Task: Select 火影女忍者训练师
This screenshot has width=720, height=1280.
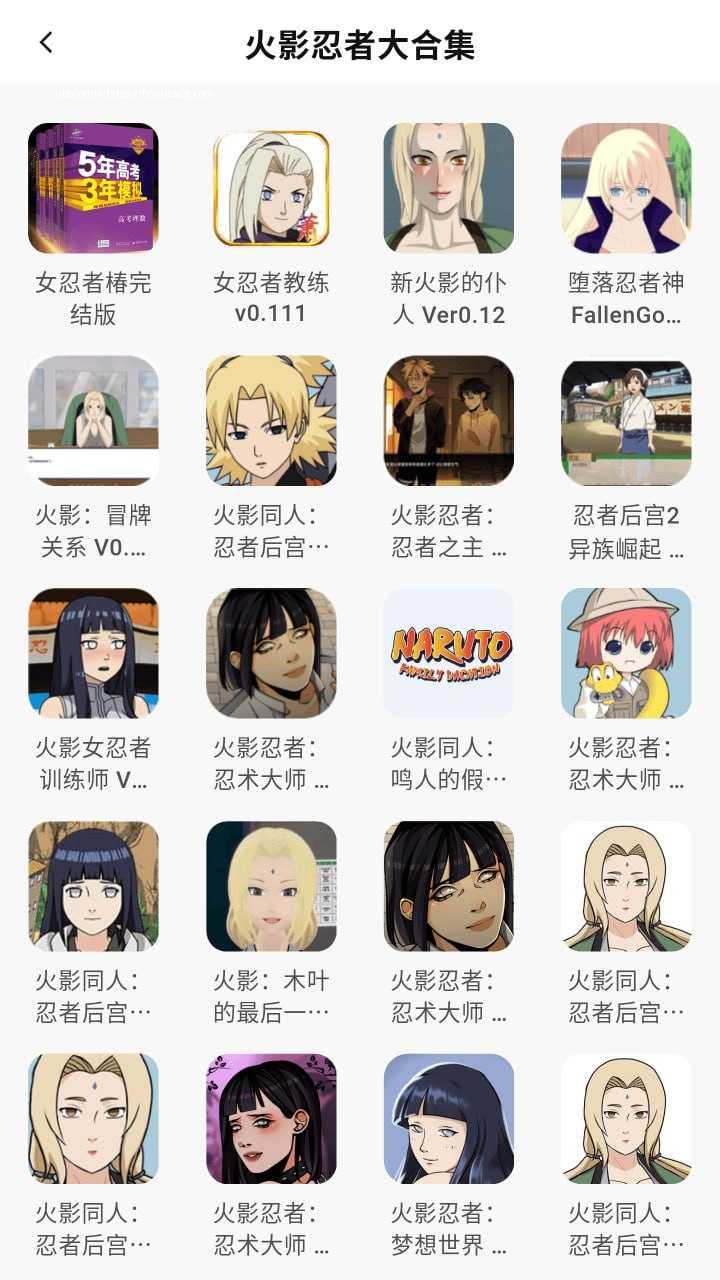Action: [93, 653]
